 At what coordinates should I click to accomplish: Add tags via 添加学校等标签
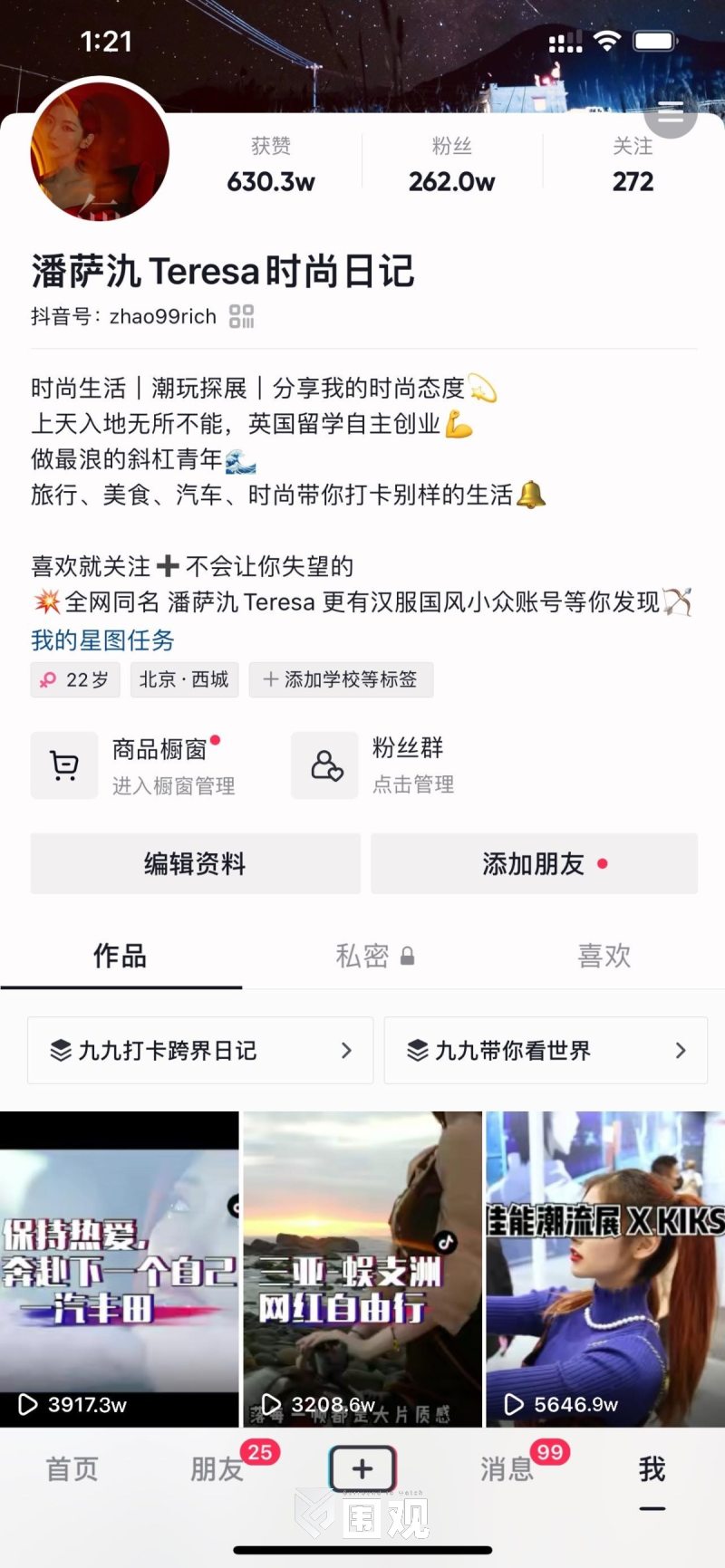341,679
